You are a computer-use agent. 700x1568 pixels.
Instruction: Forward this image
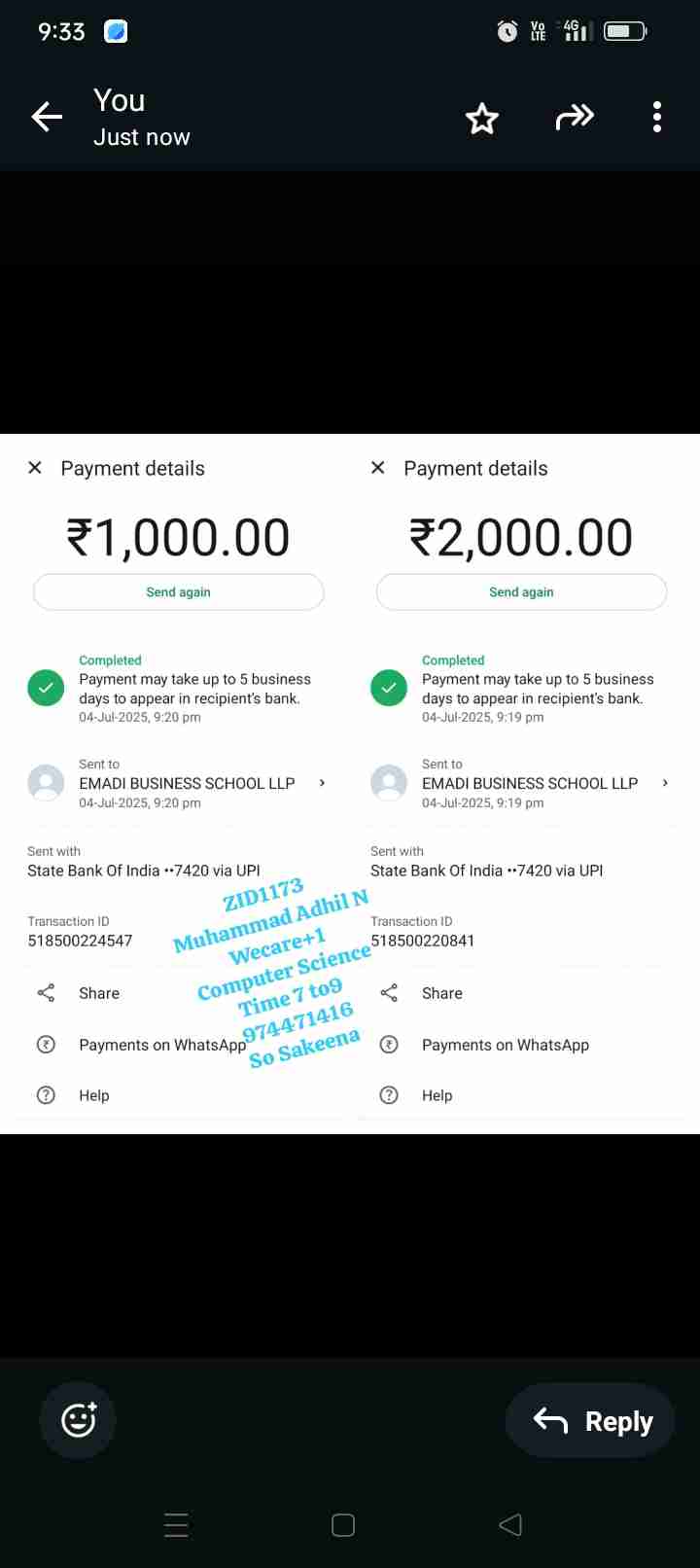574,119
